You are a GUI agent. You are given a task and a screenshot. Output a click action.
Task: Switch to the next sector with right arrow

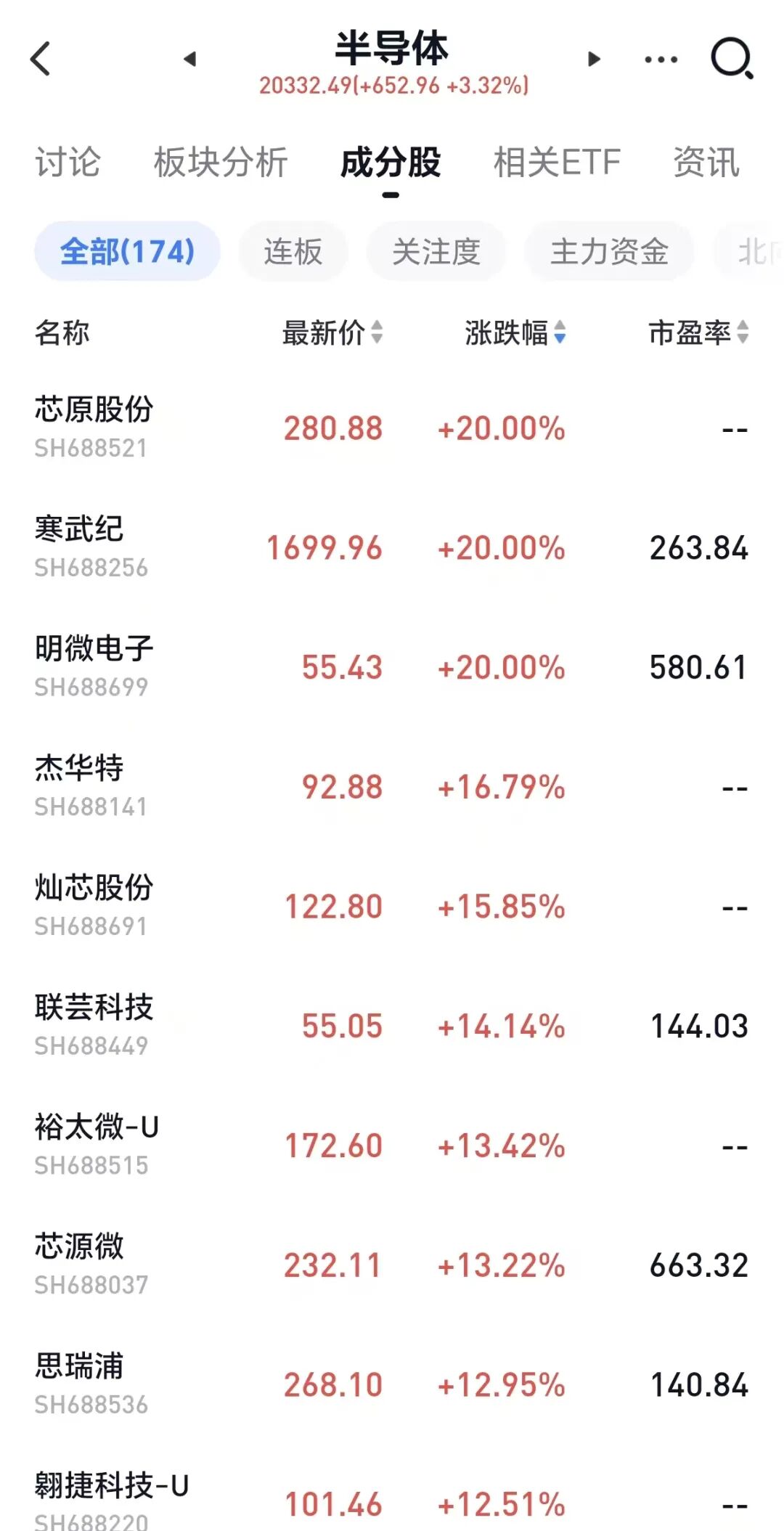594,59
